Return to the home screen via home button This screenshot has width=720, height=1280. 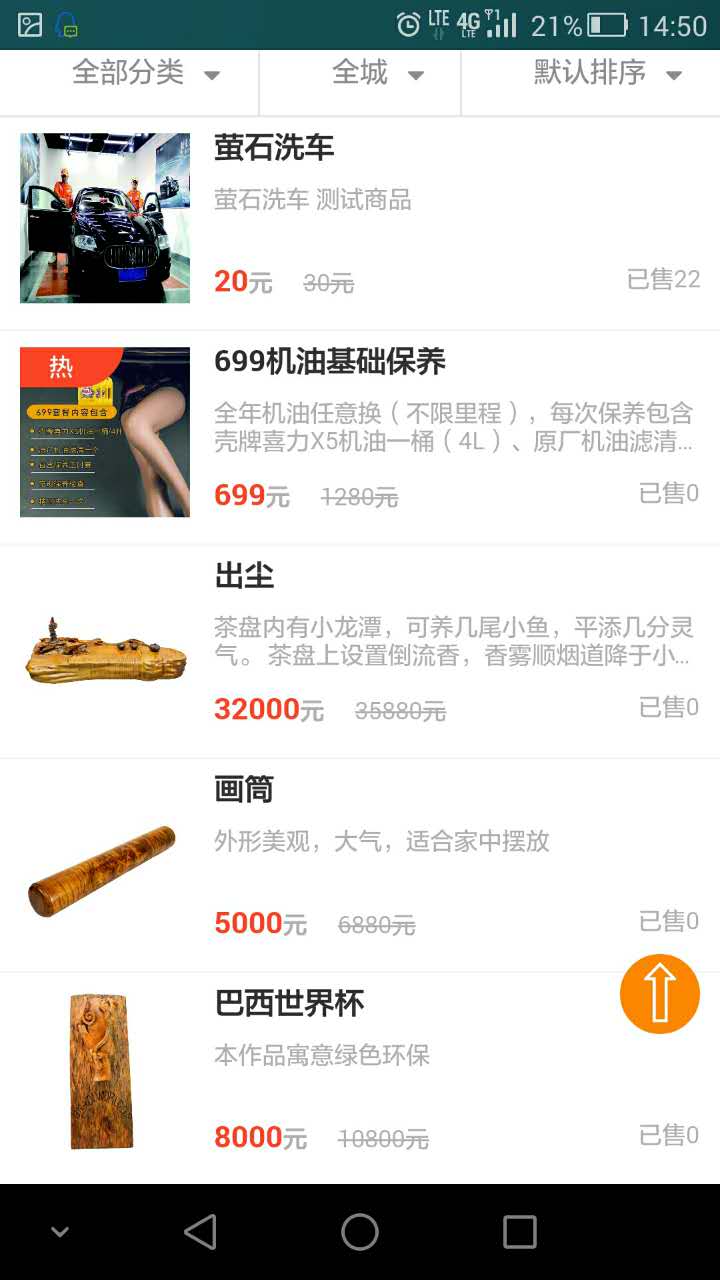tap(360, 1232)
